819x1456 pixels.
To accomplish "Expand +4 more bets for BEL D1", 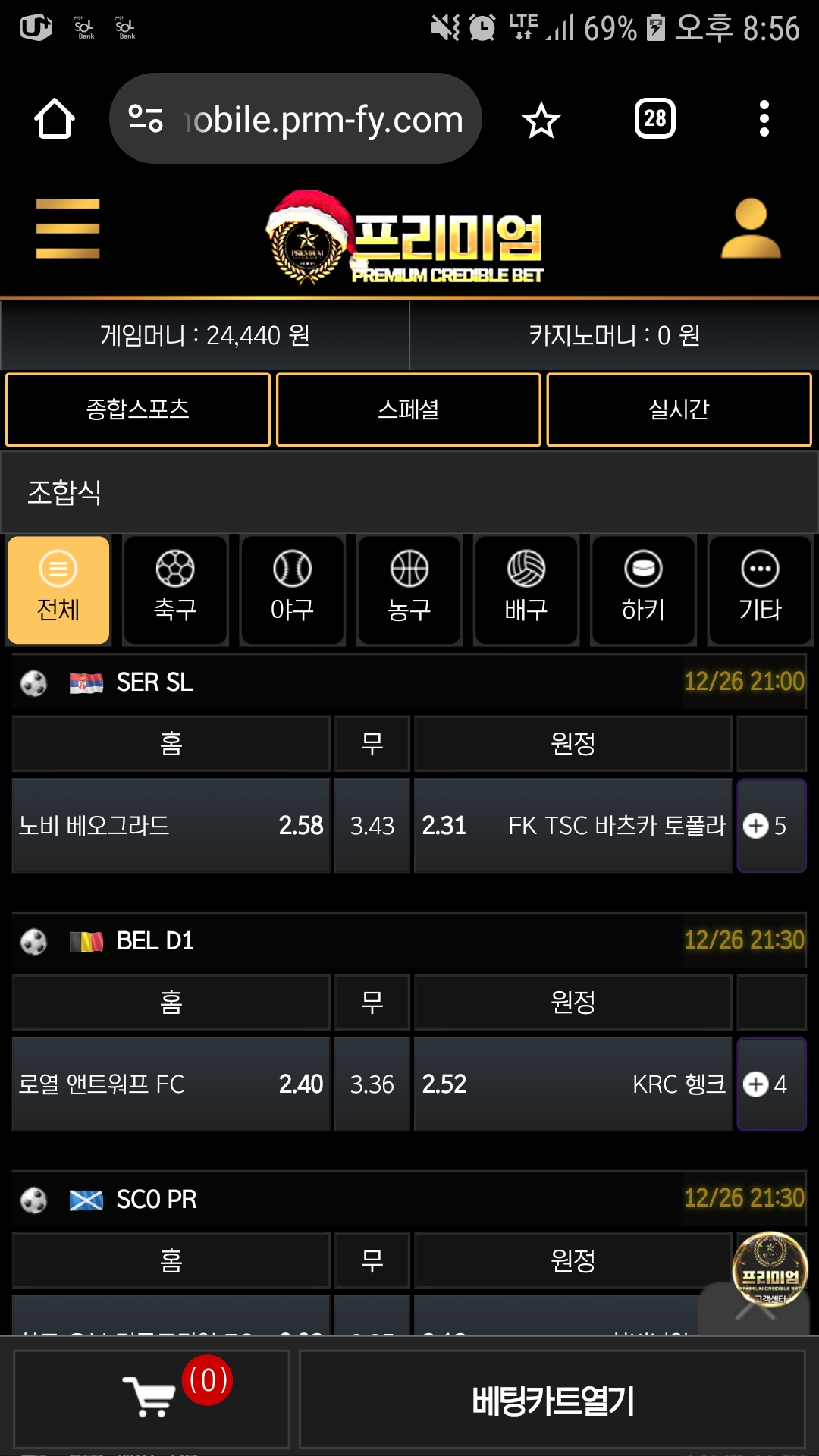I will pos(771,1084).
